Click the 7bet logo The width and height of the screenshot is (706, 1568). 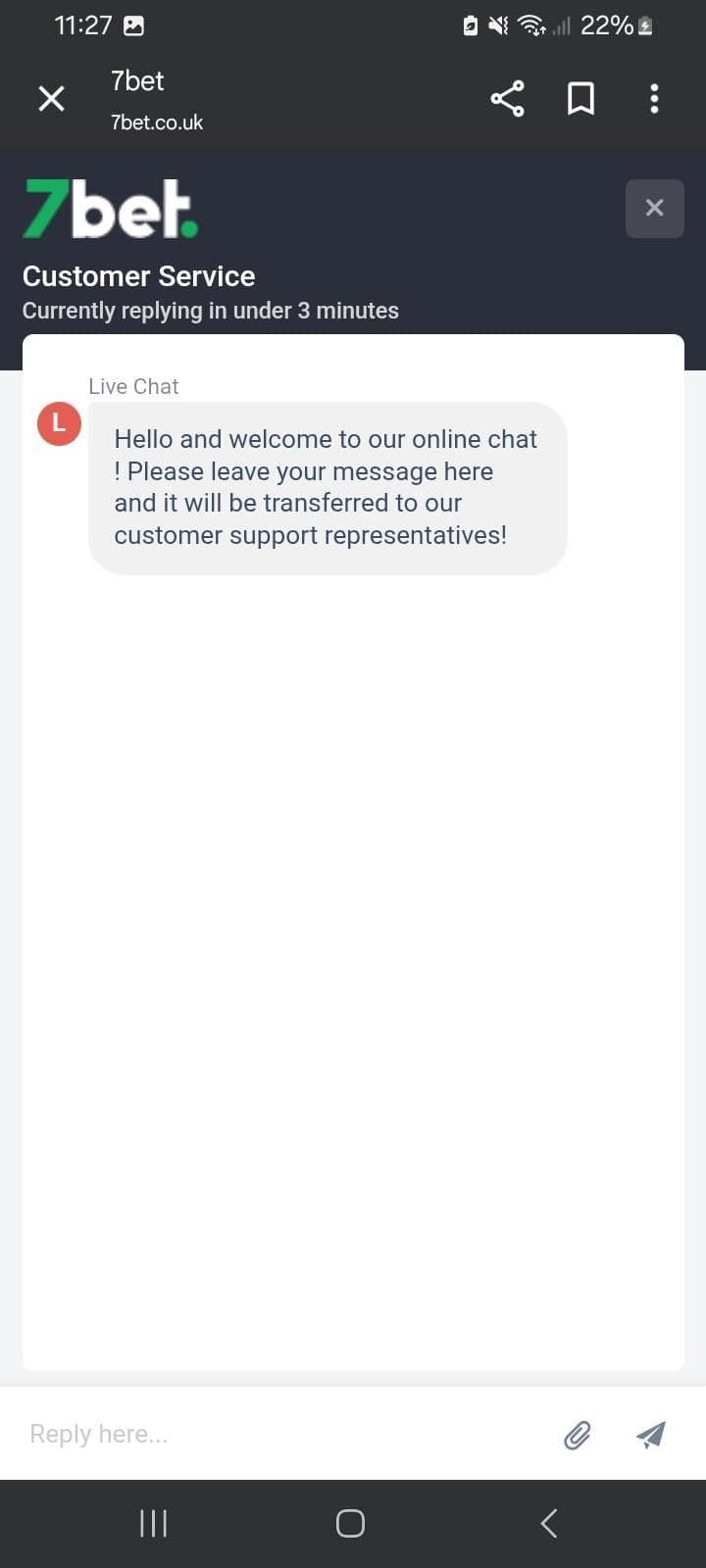[x=110, y=208]
